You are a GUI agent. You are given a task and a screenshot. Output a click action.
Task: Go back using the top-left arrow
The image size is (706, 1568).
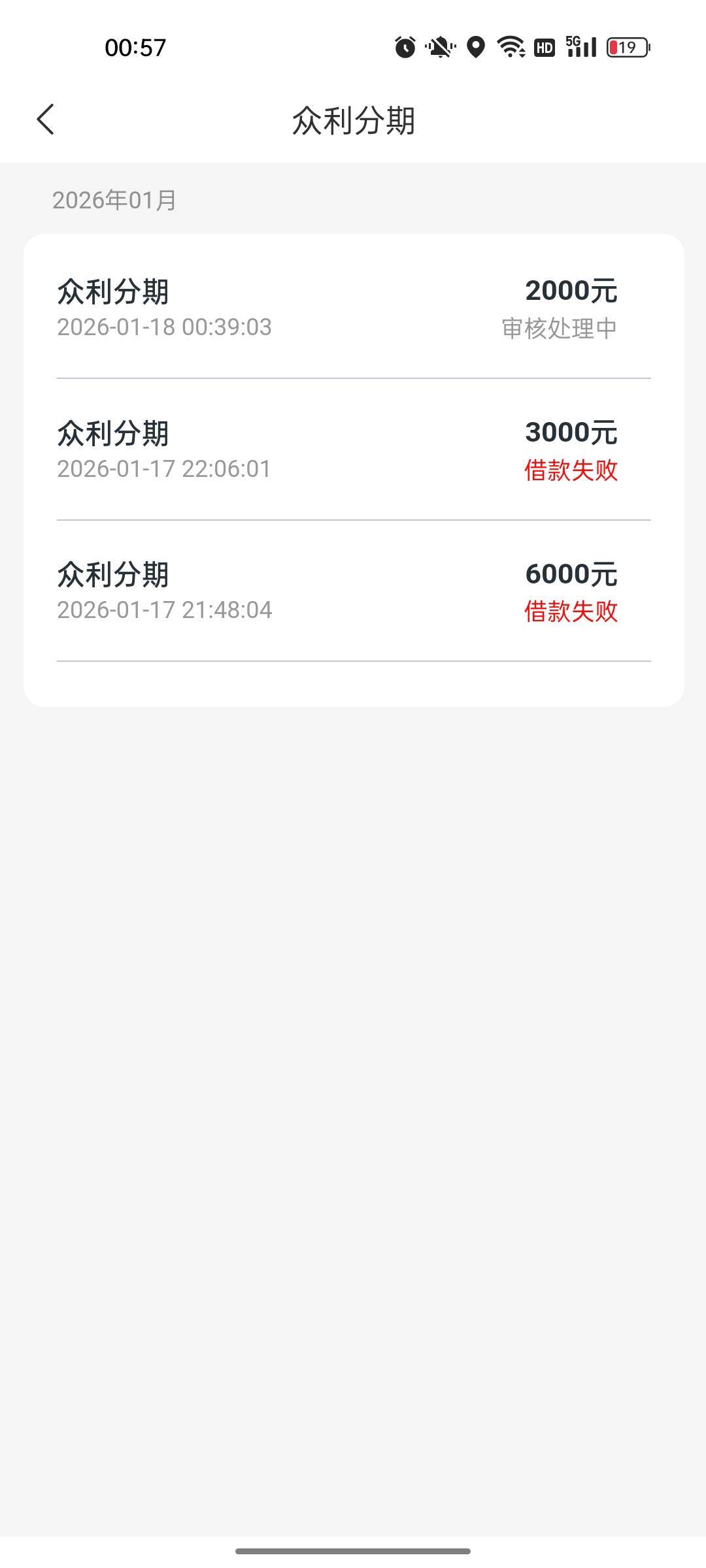point(45,120)
